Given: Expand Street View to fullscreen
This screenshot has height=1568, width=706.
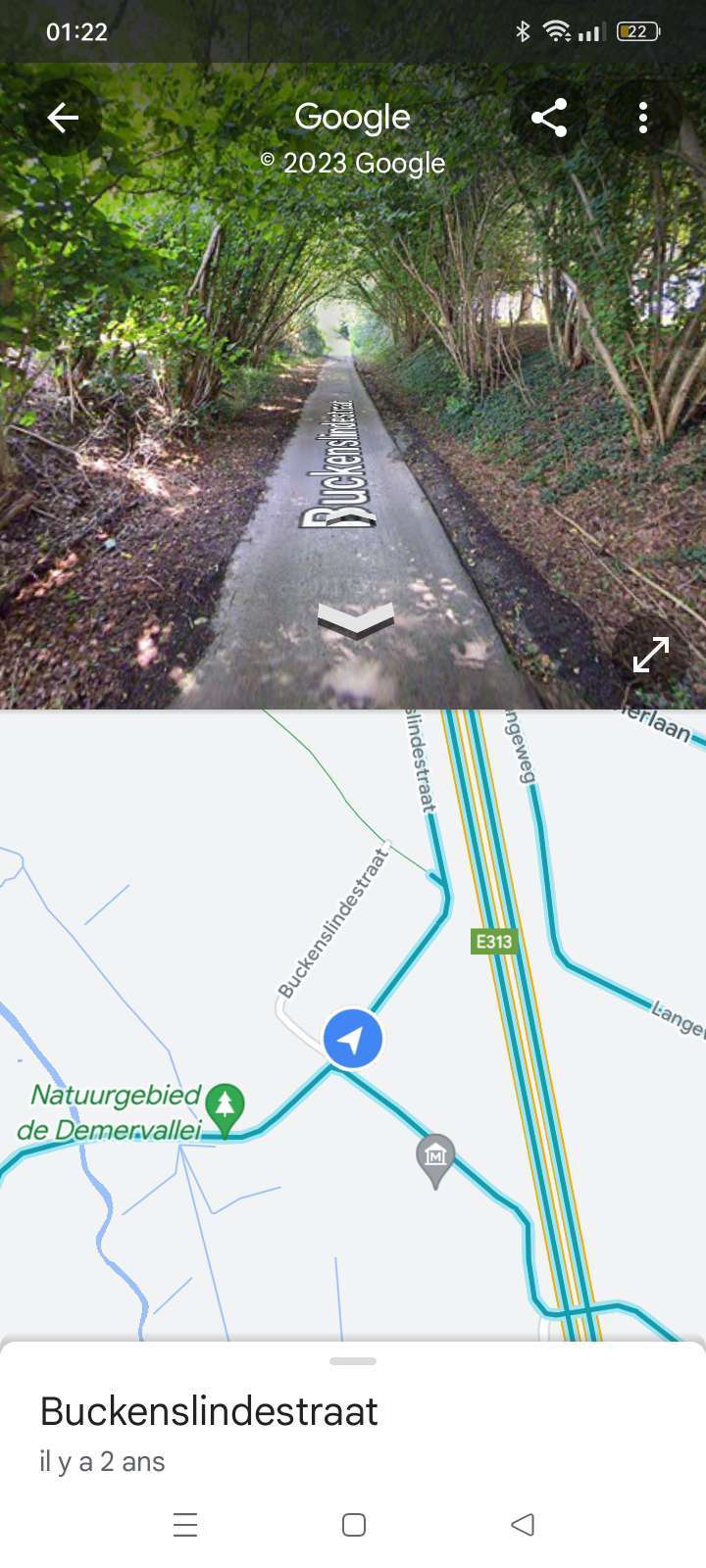Looking at the screenshot, I should point(650,655).
